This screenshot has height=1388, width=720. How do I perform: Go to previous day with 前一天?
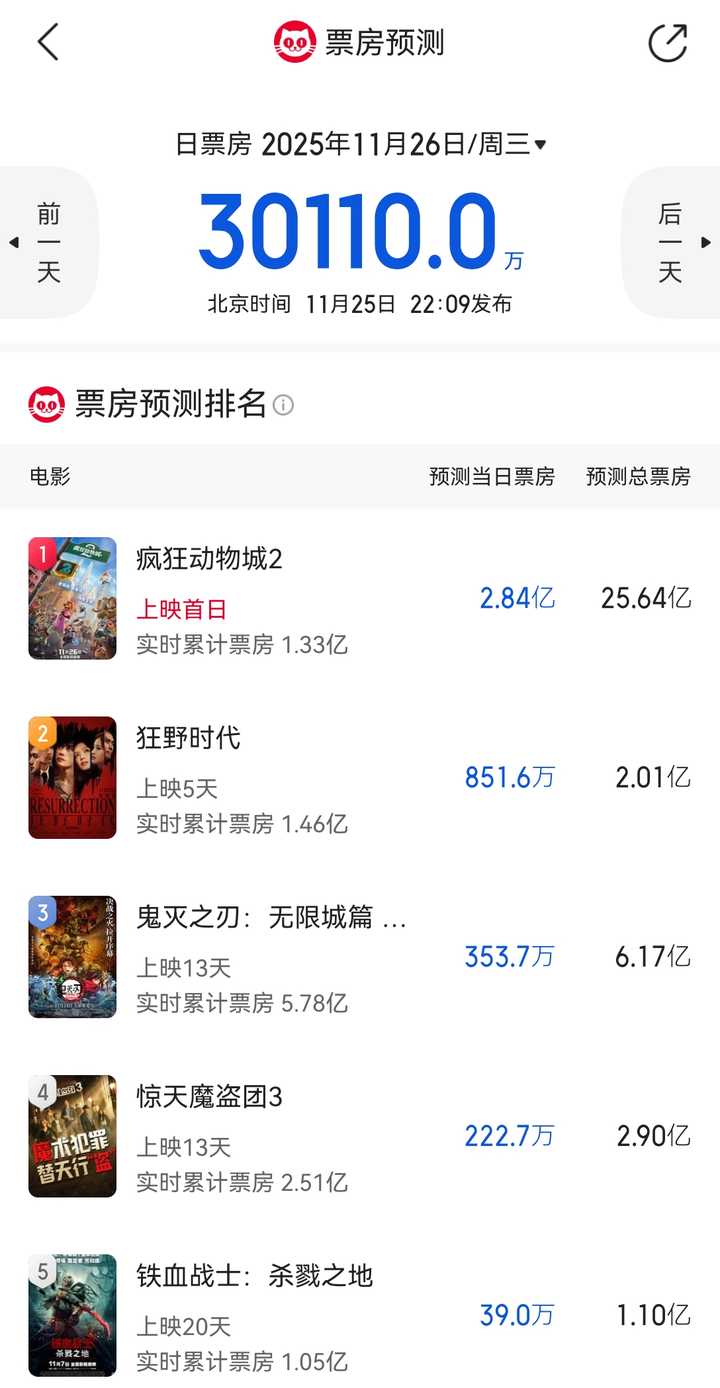click(48, 242)
